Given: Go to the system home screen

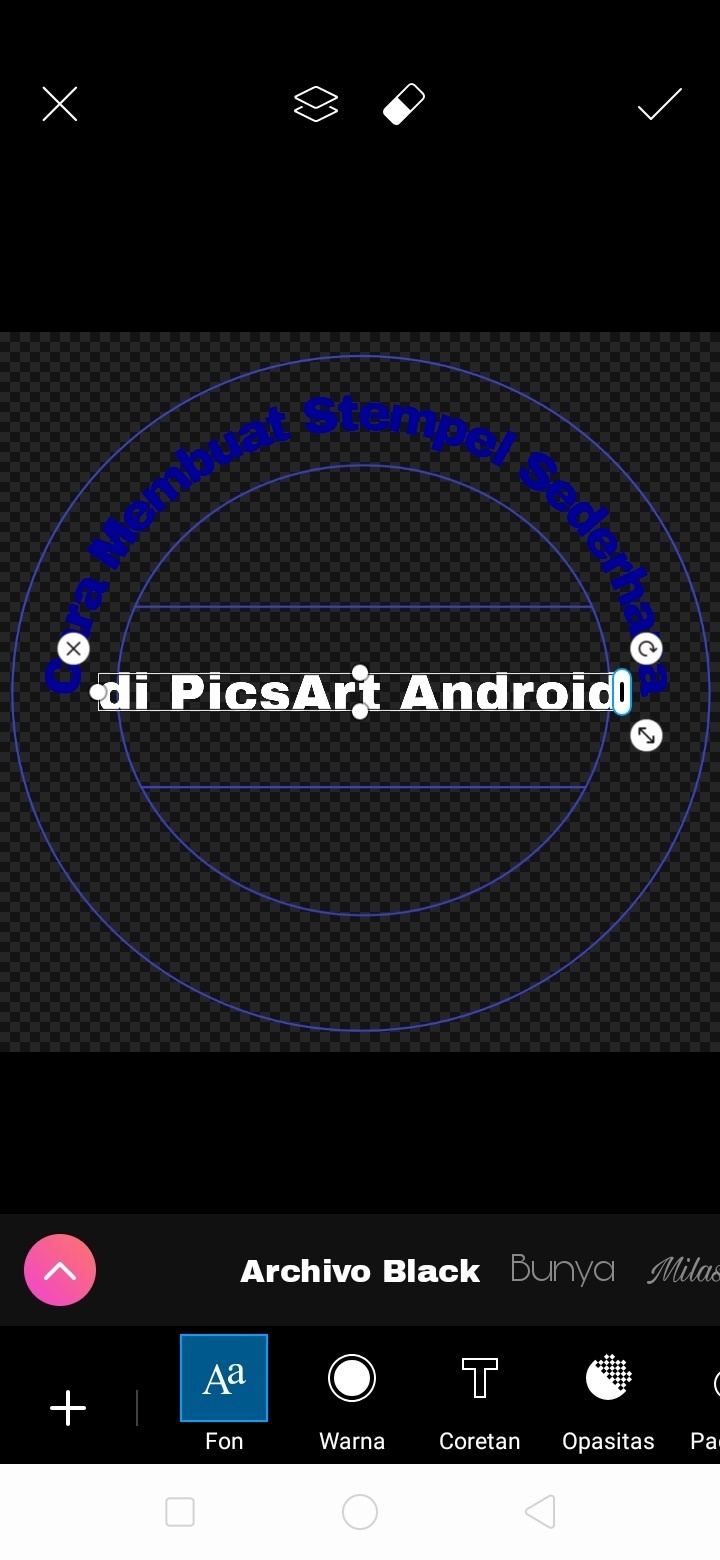Looking at the screenshot, I should click(x=360, y=1512).
